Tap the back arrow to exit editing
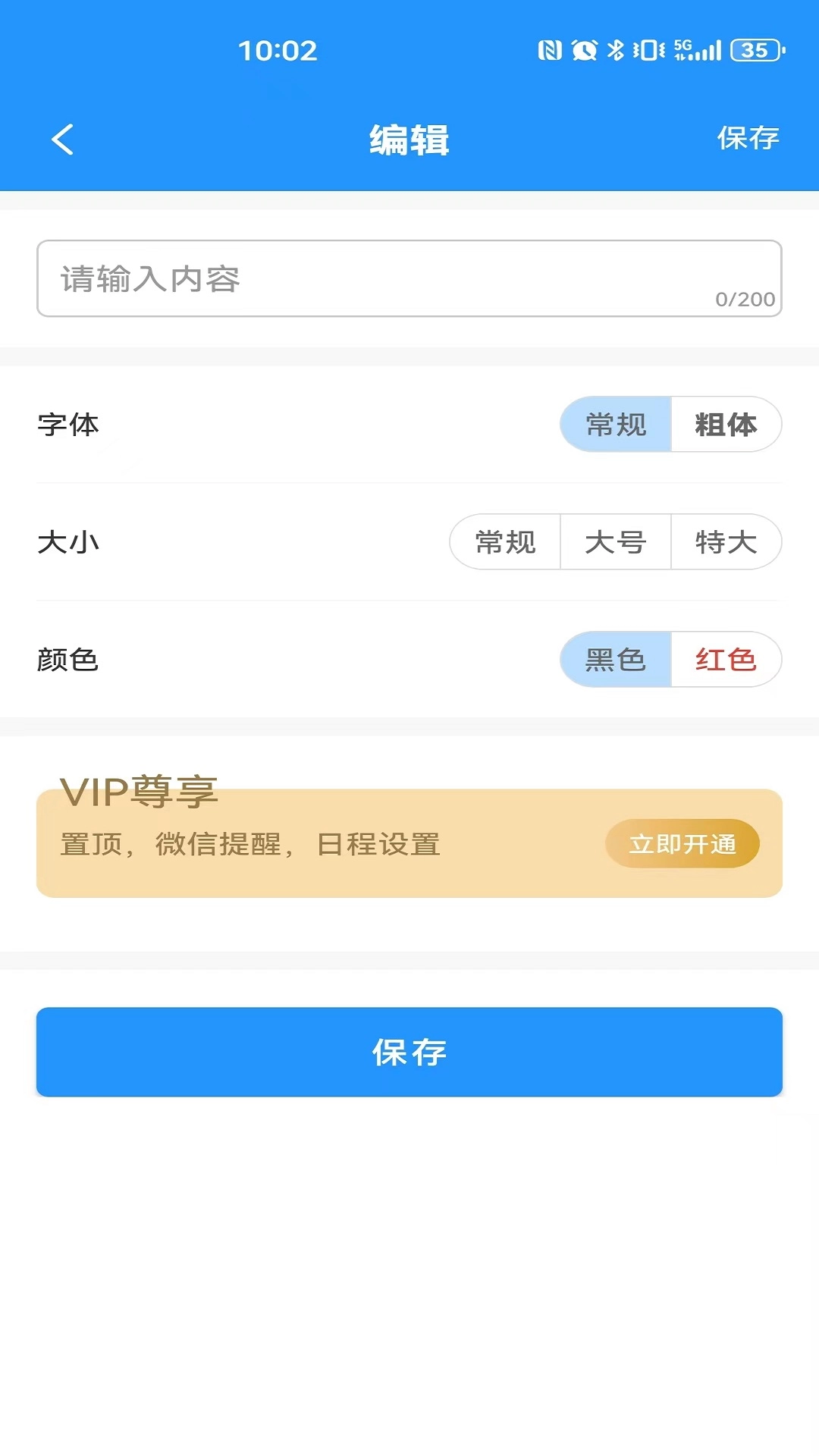This screenshot has width=819, height=1456. tap(62, 139)
